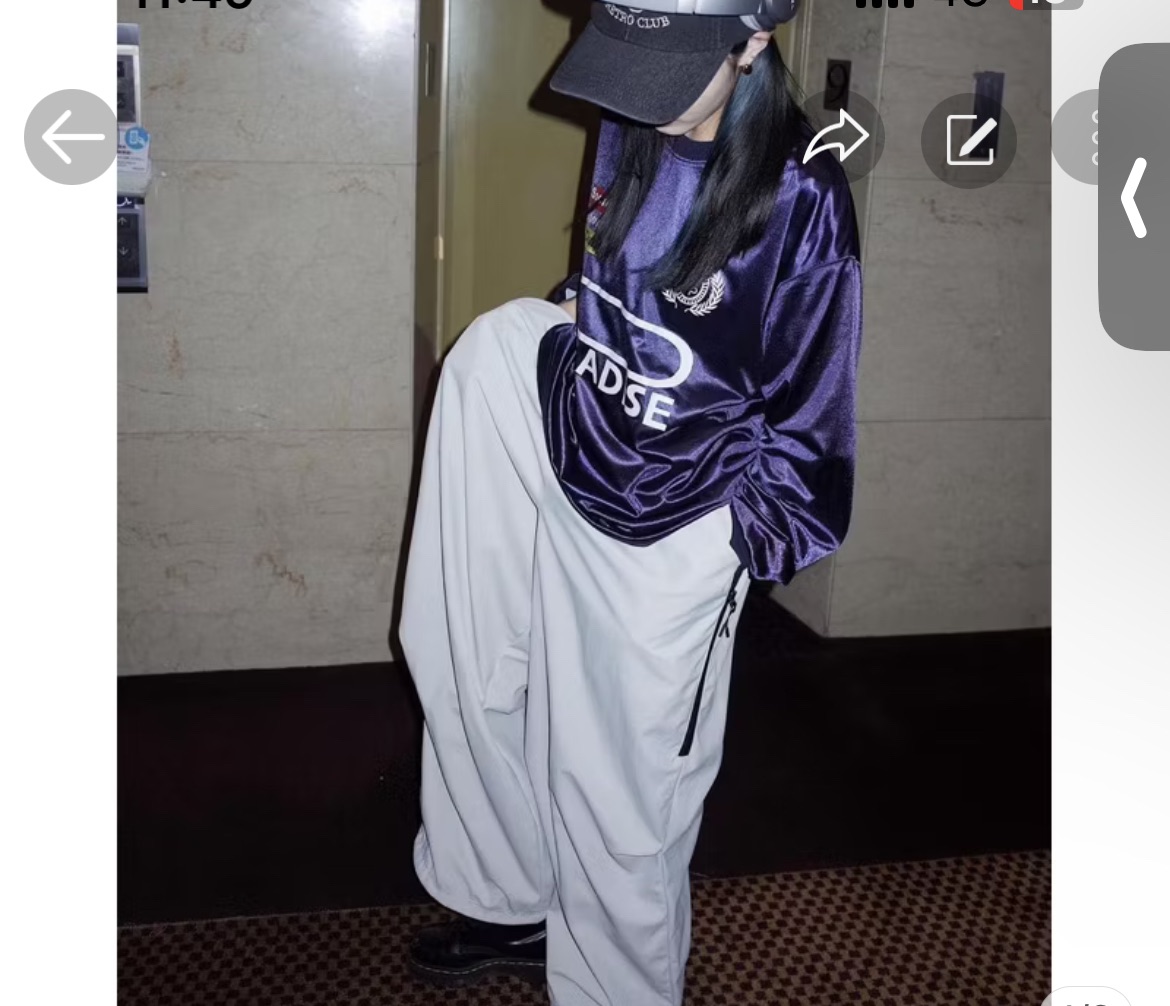Expand the side panel chevron handle
Screen dimensions: 1170x1006
(x=1135, y=197)
